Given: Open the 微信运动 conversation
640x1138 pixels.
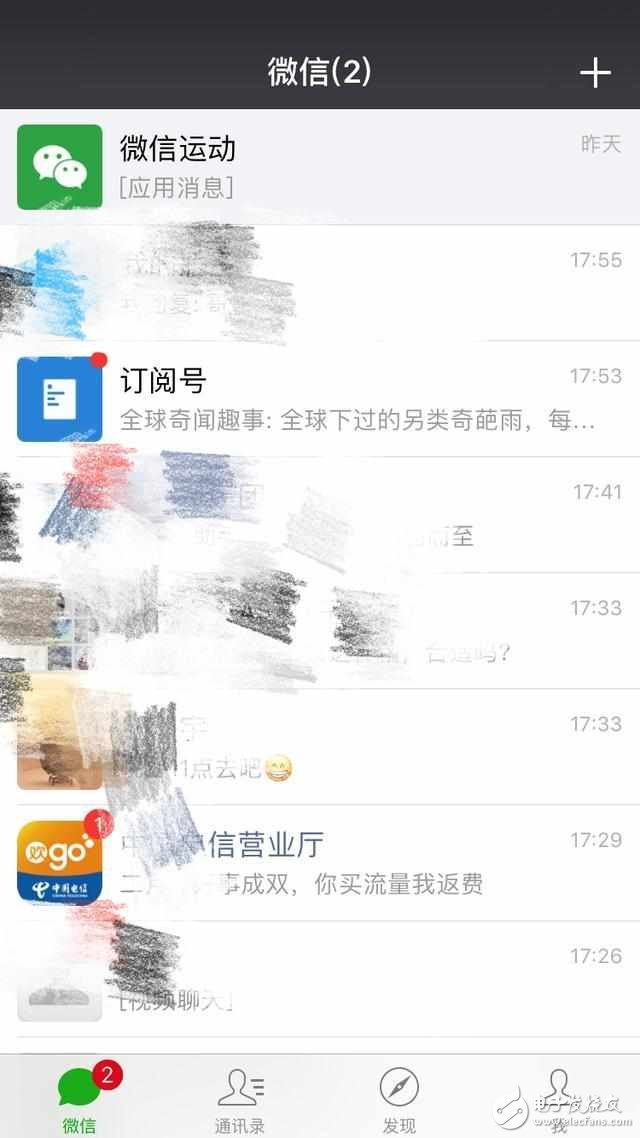Looking at the screenshot, I should pos(320,167).
